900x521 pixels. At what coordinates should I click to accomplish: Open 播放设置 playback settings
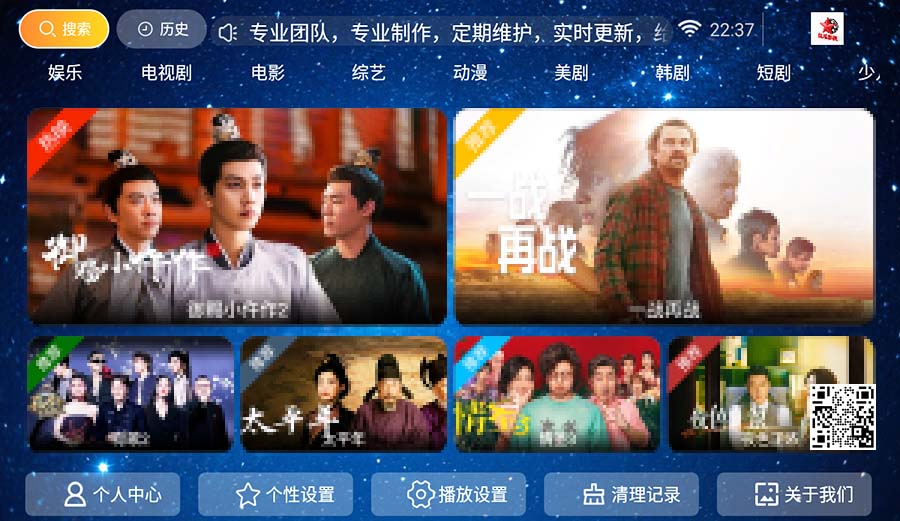click(448, 494)
